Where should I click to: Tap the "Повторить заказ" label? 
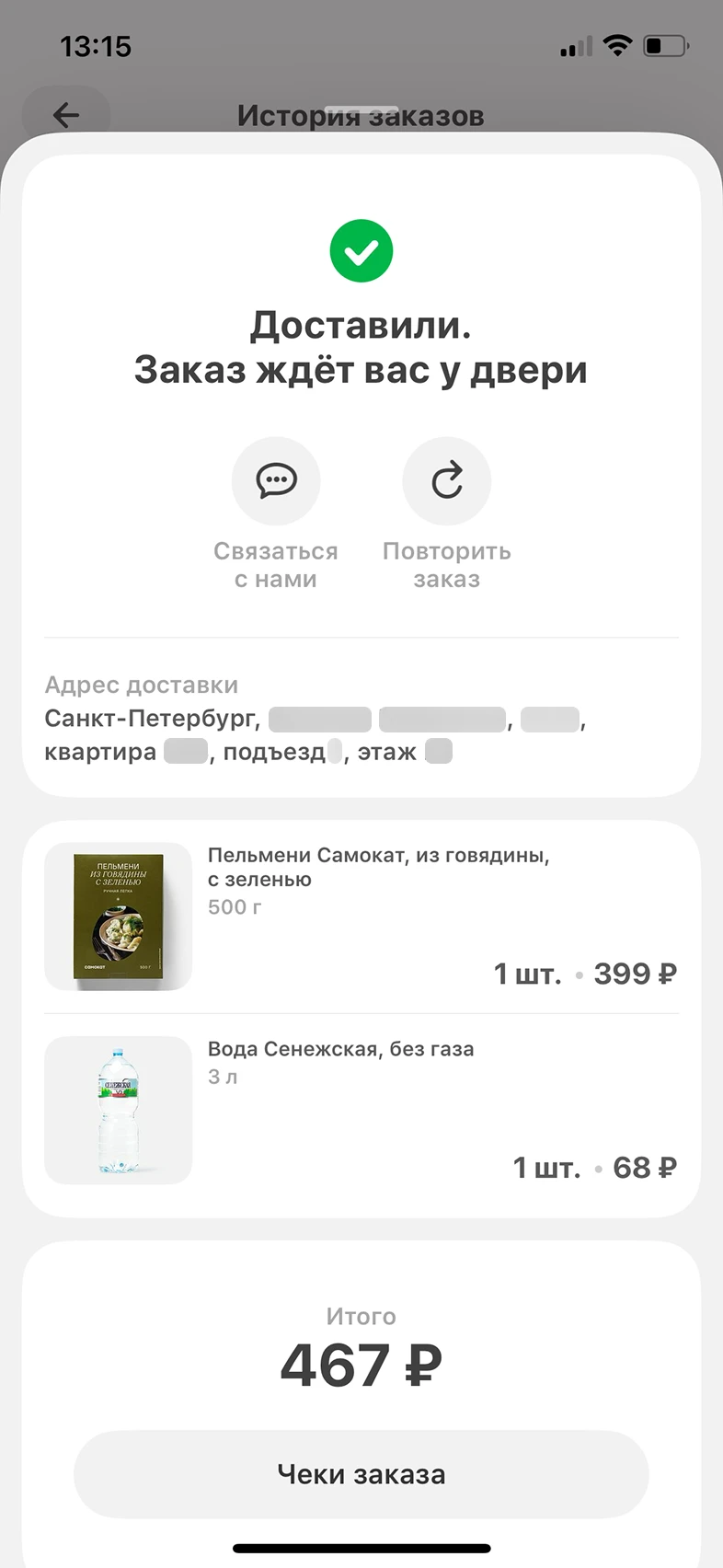[446, 564]
